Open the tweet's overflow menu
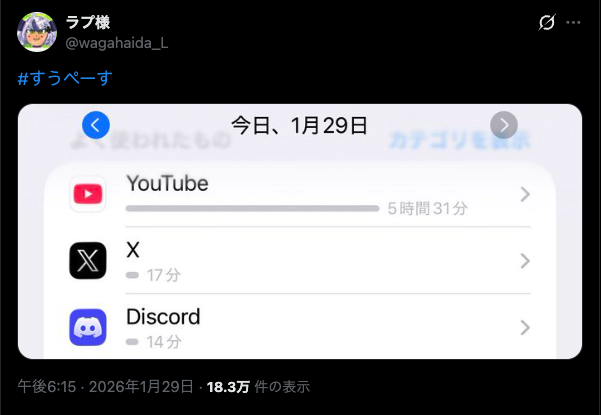 pos(573,22)
